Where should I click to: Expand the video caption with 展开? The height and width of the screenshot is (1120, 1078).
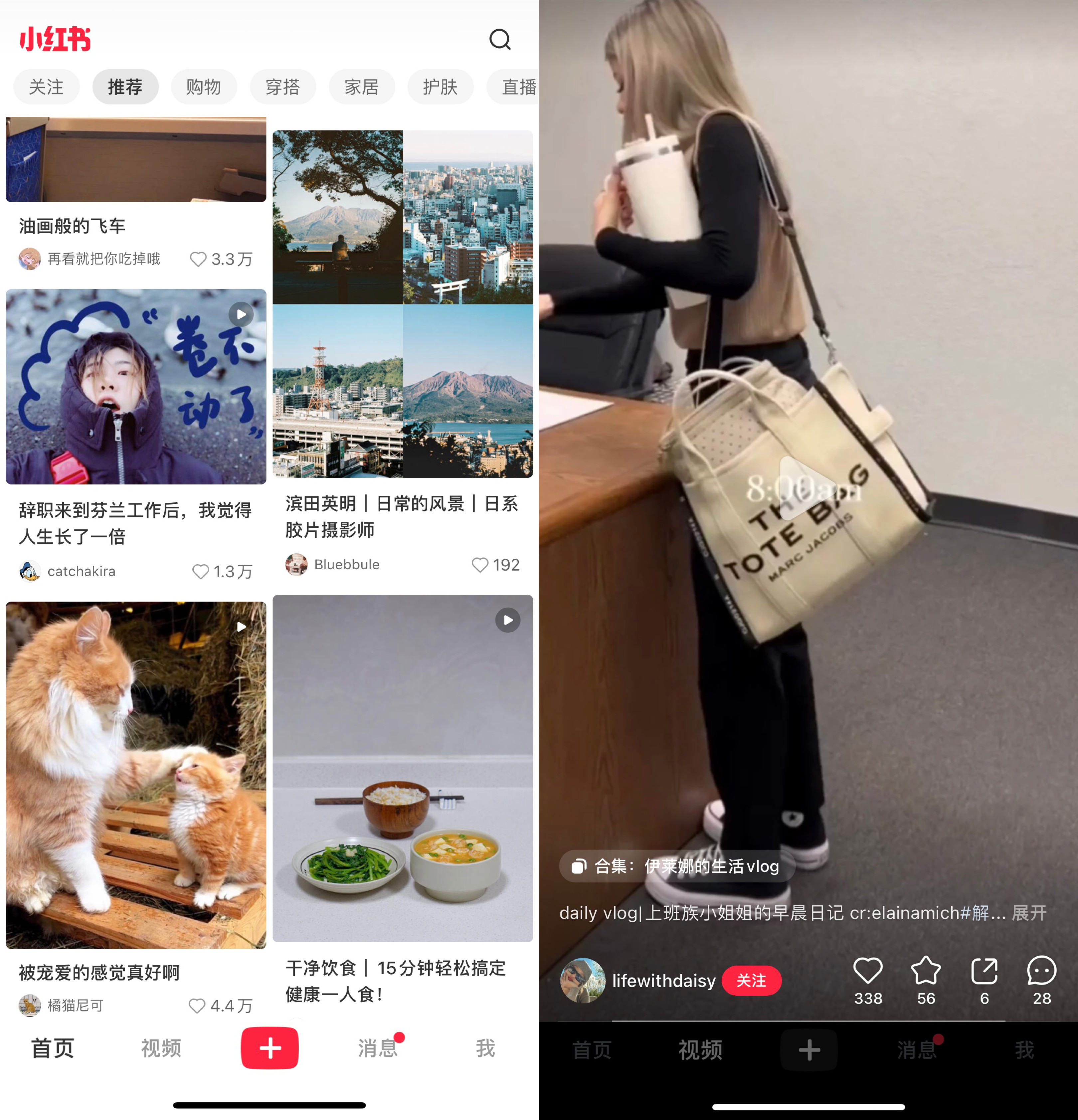coord(1029,913)
